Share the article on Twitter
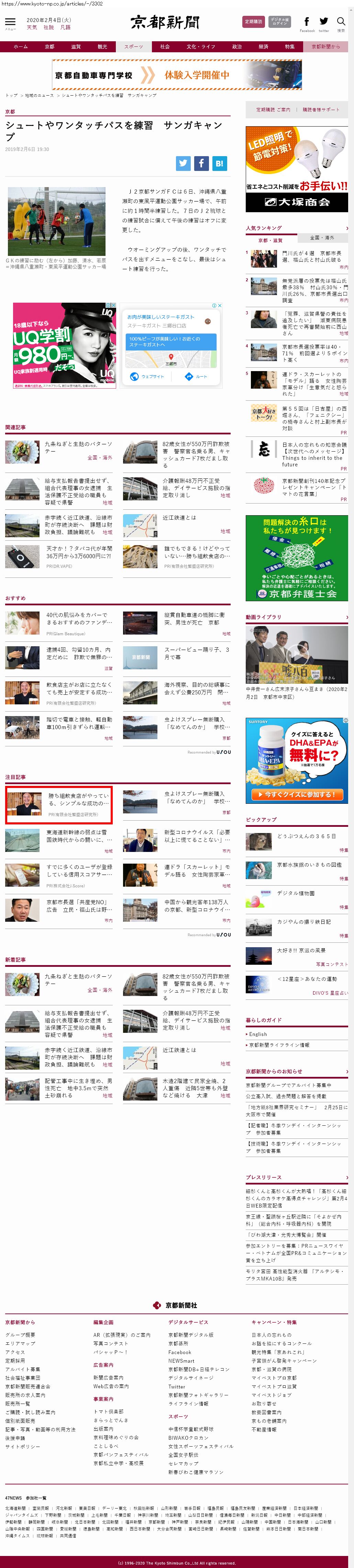354x1568 pixels. (x=183, y=163)
